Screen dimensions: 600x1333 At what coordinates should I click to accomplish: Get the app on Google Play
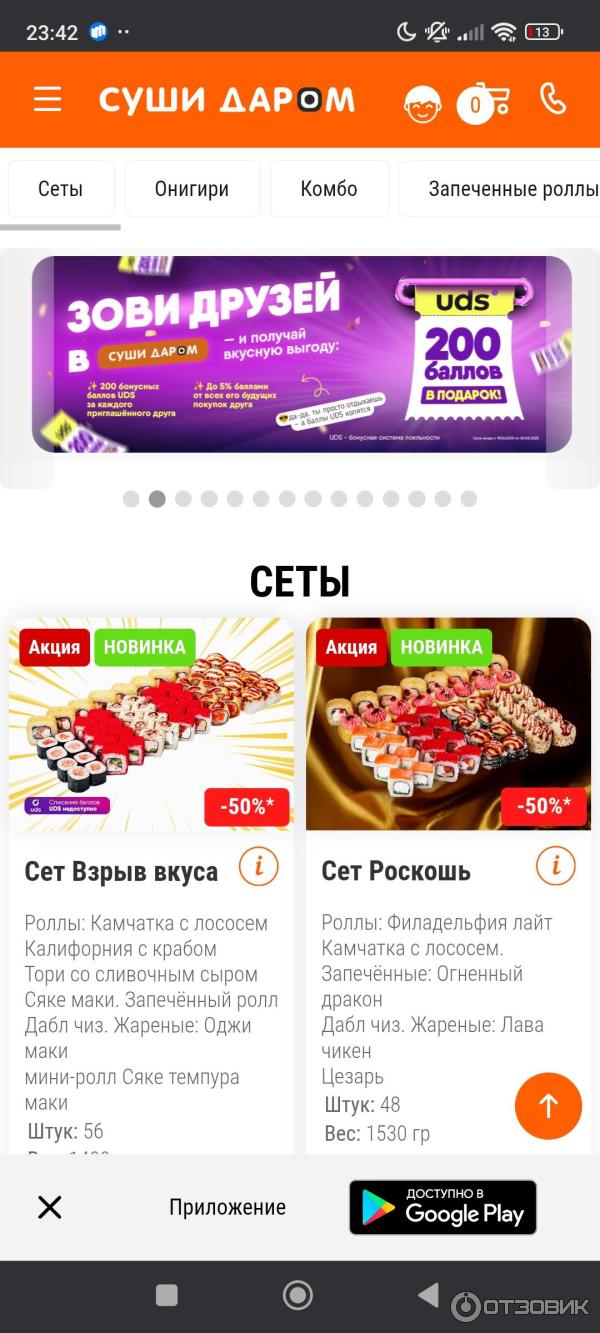click(x=442, y=1207)
